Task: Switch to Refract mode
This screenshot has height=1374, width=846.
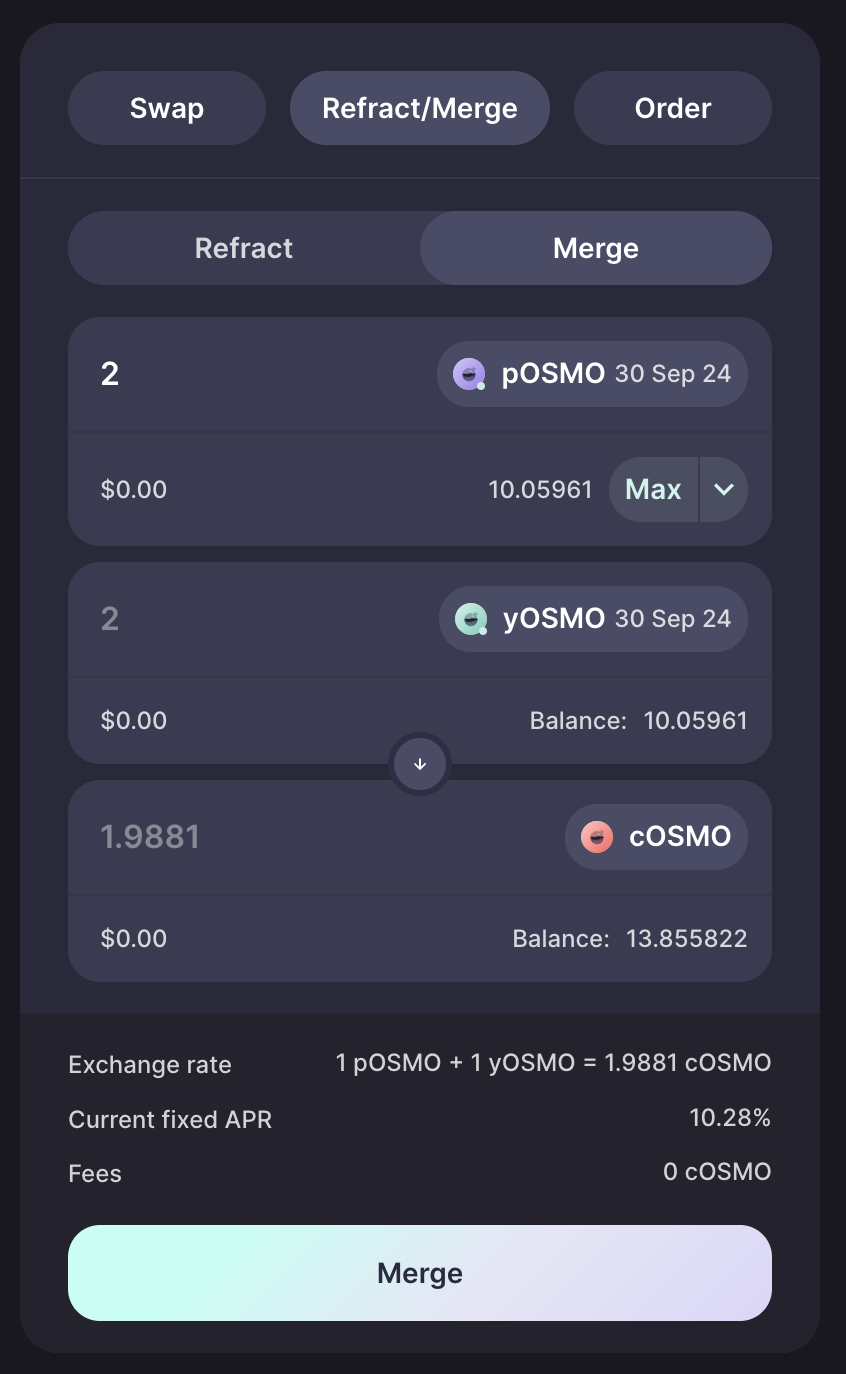Action: tap(244, 248)
